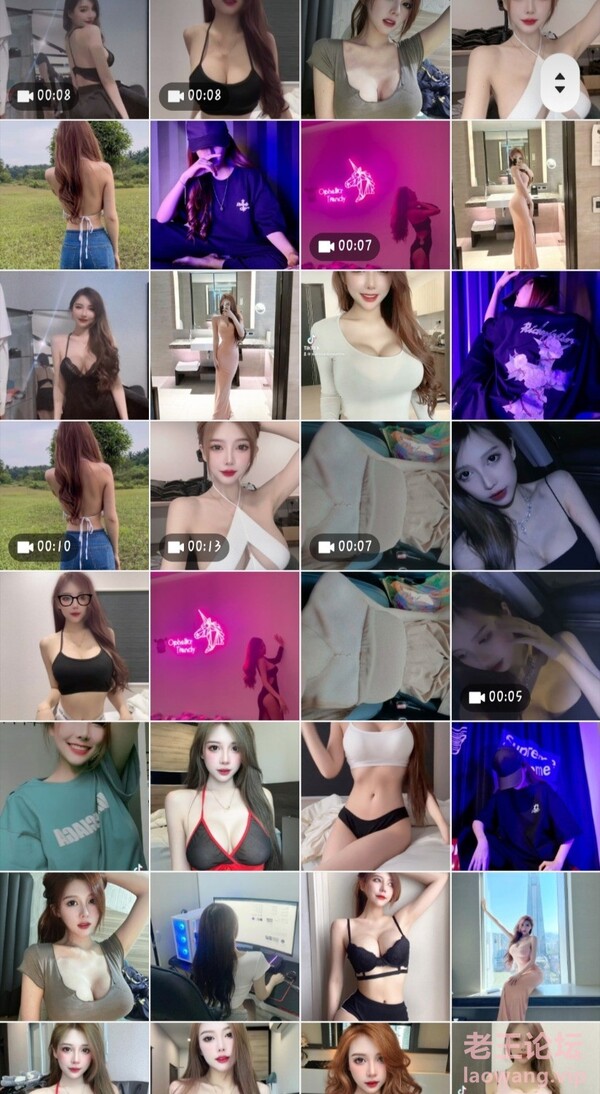Open the purple floral jacket back photo

pyautogui.click(x=525, y=345)
